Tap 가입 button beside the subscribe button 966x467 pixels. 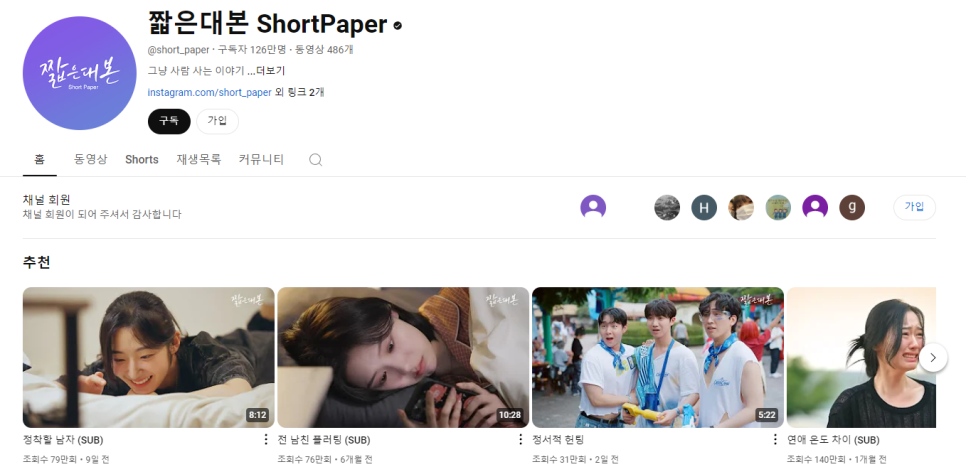coord(217,121)
